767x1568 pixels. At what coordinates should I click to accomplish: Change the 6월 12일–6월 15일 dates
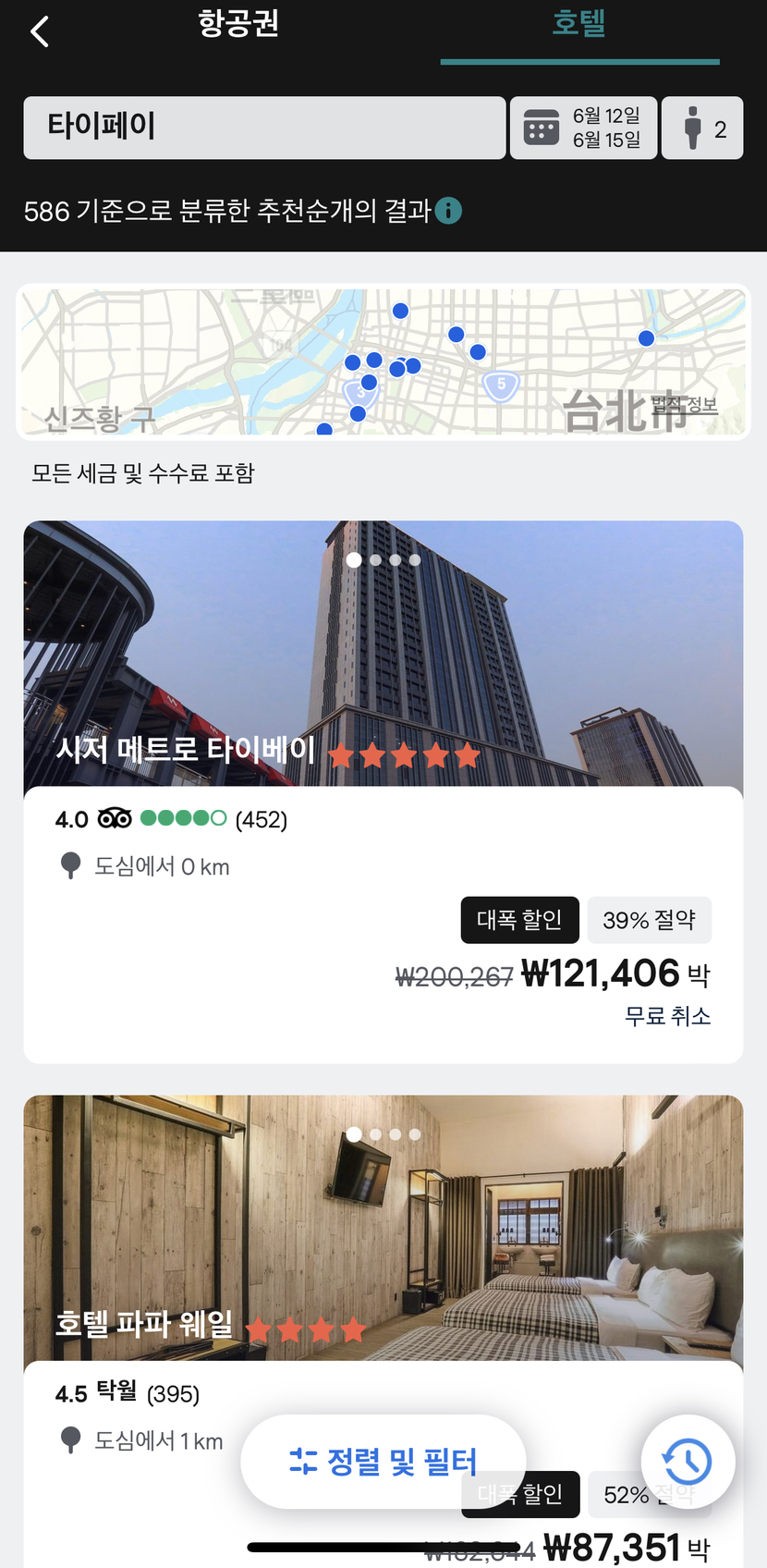pos(583,128)
